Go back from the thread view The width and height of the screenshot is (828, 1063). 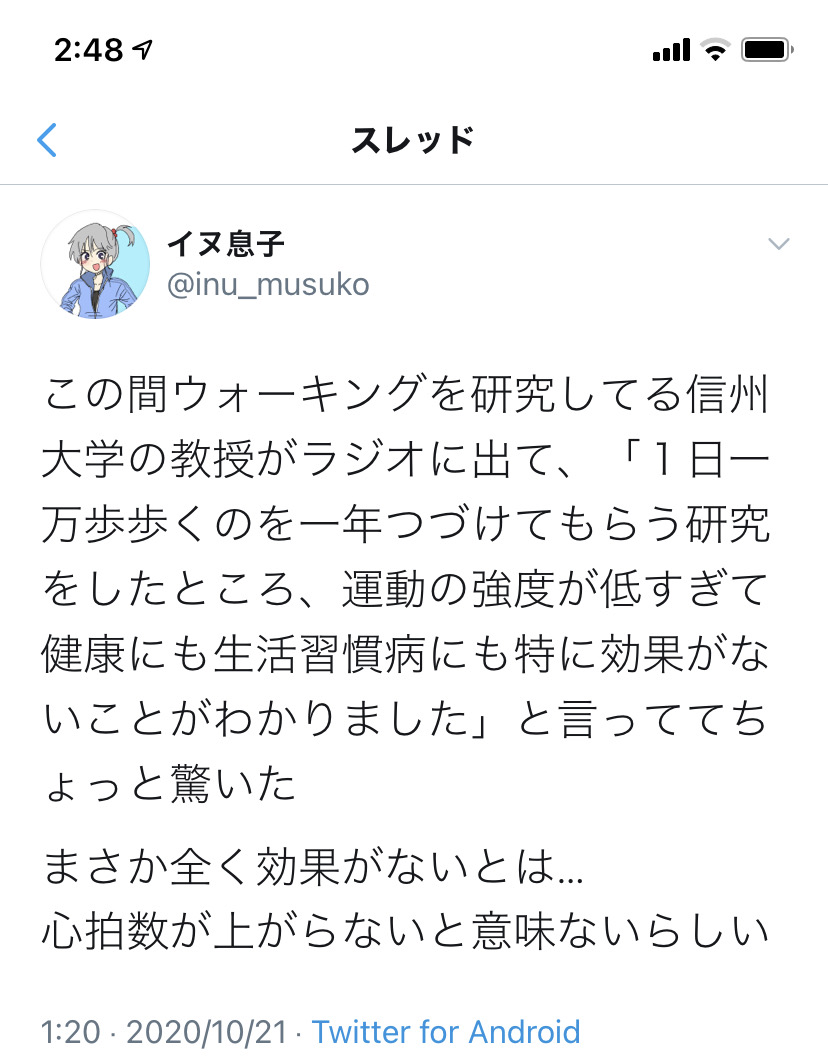coord(47,140)
